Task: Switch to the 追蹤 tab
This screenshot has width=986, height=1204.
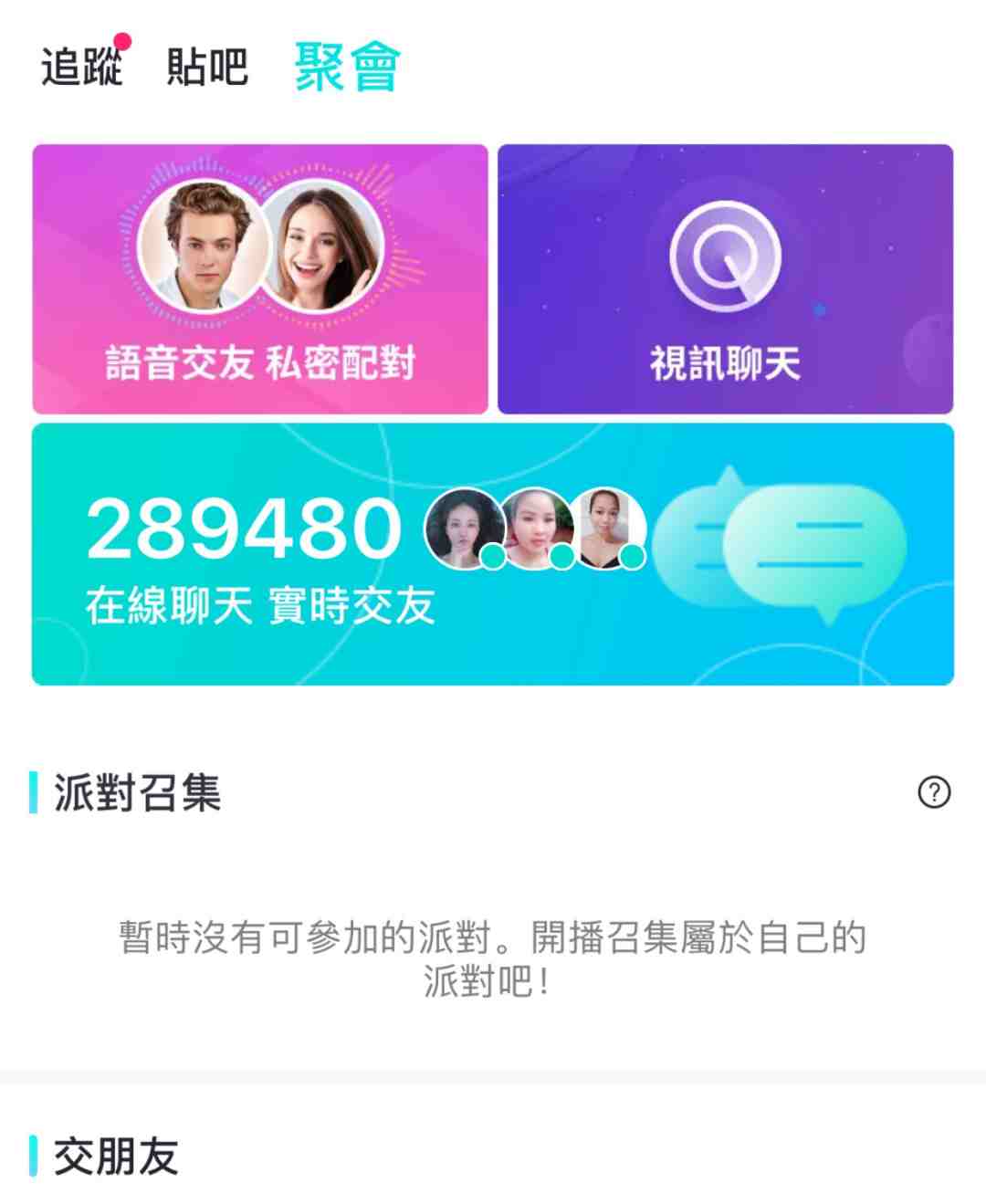Action: [81, 67]
